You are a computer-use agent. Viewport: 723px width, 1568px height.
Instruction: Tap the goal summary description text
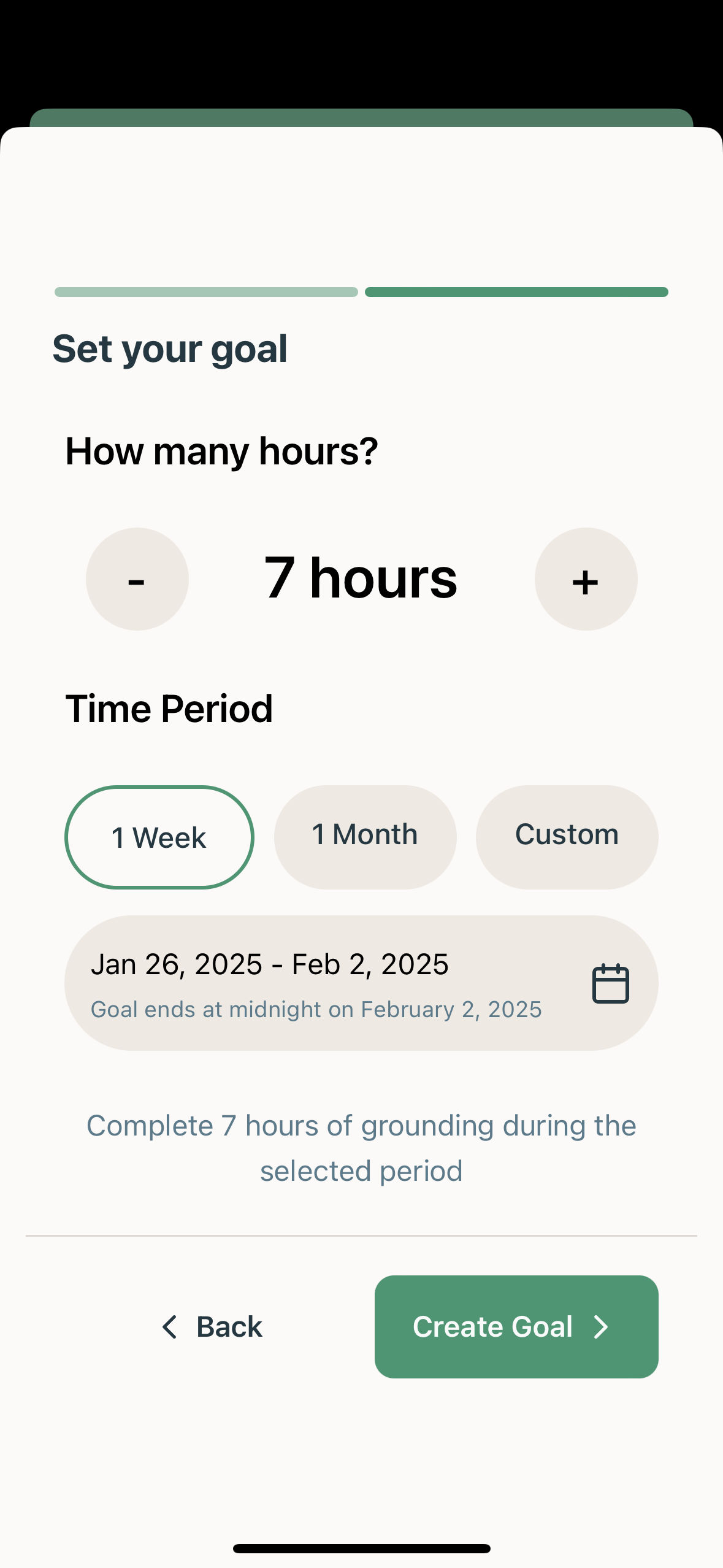point(361,1147)
